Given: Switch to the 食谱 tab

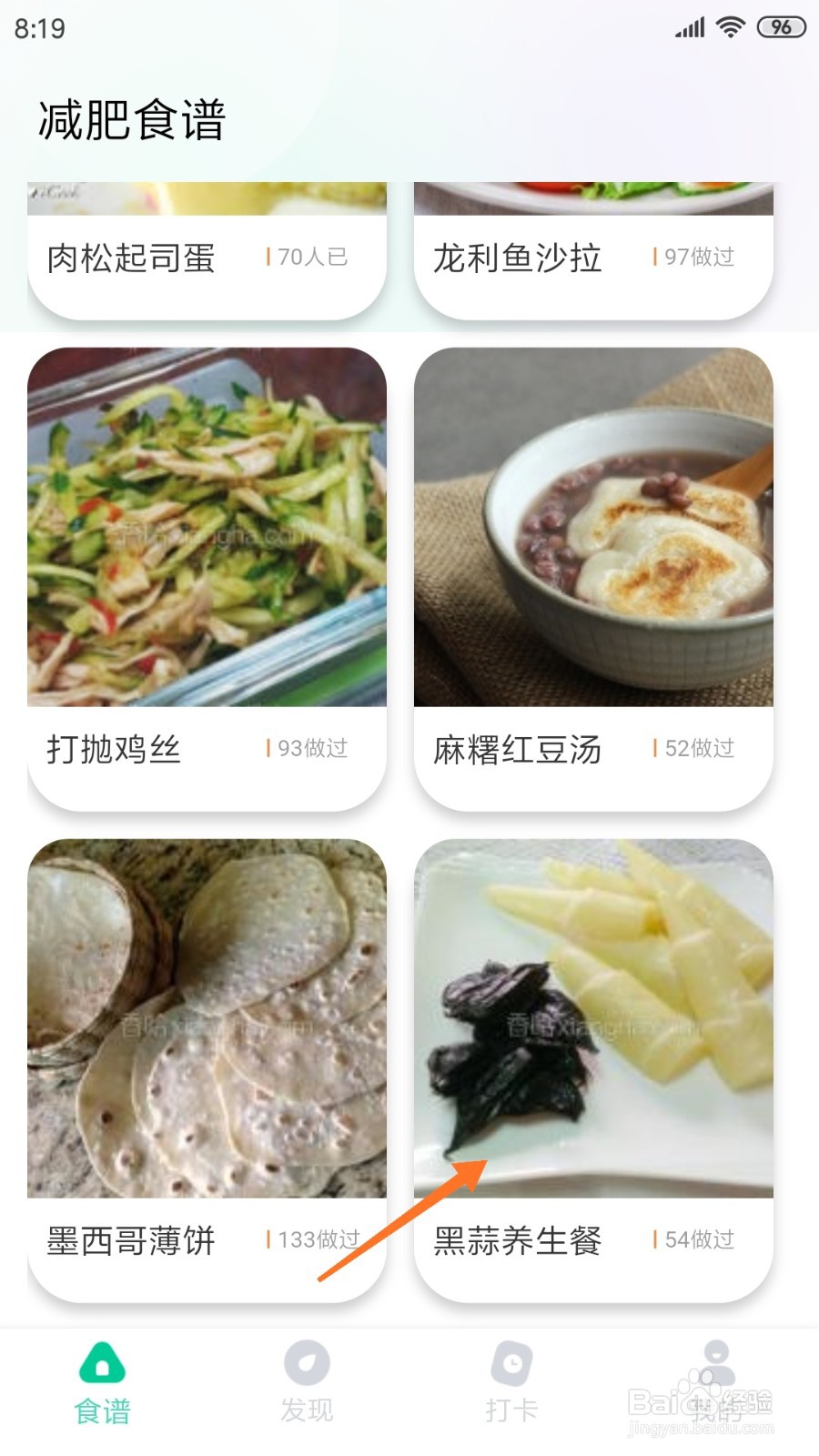Looking at the screenshot, I should [x=100, y=1383].
